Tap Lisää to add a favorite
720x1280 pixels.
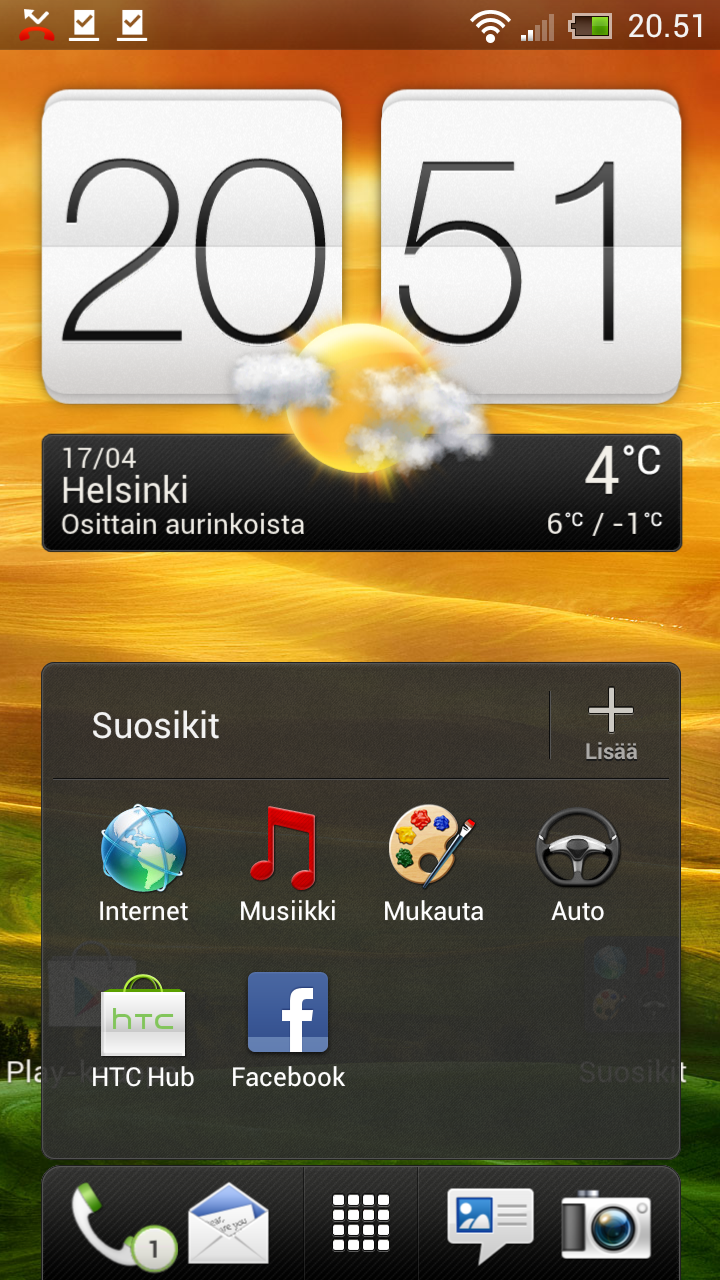611,725
